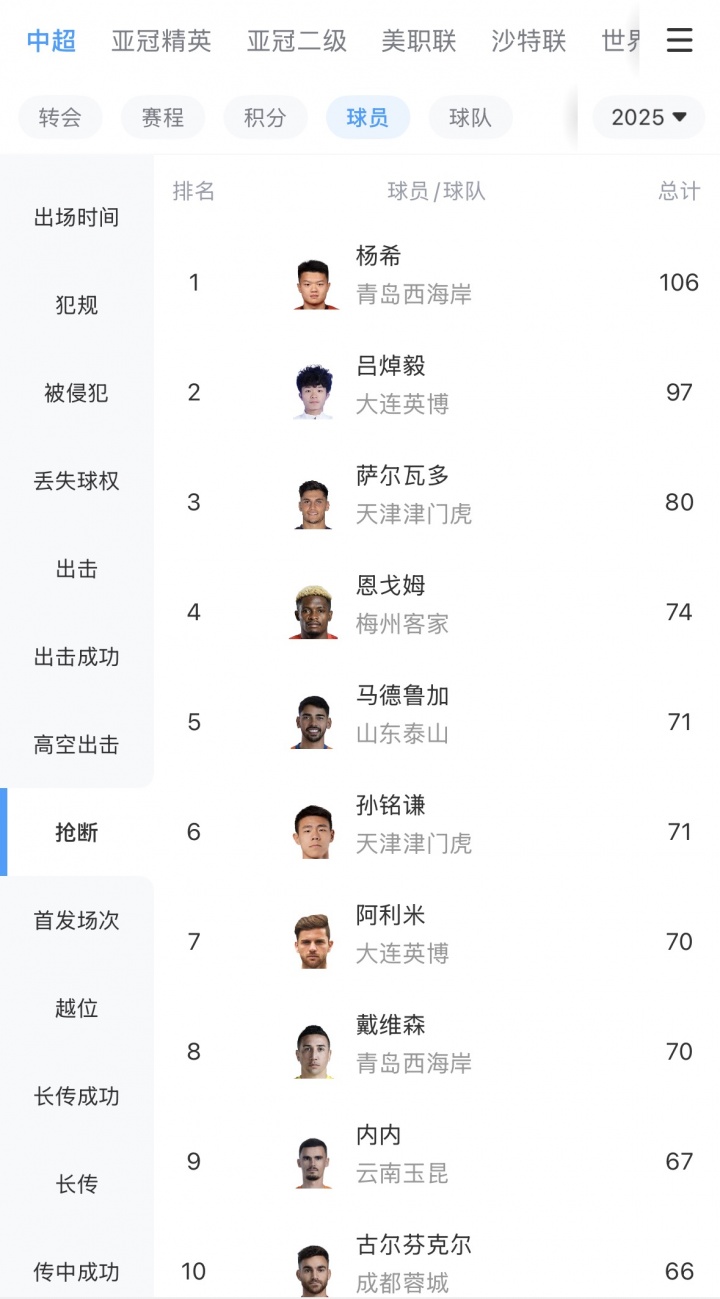Show the 犯规 stat ranking
Viewport: 720px width, 1299px height.
(x=77, y=305)
